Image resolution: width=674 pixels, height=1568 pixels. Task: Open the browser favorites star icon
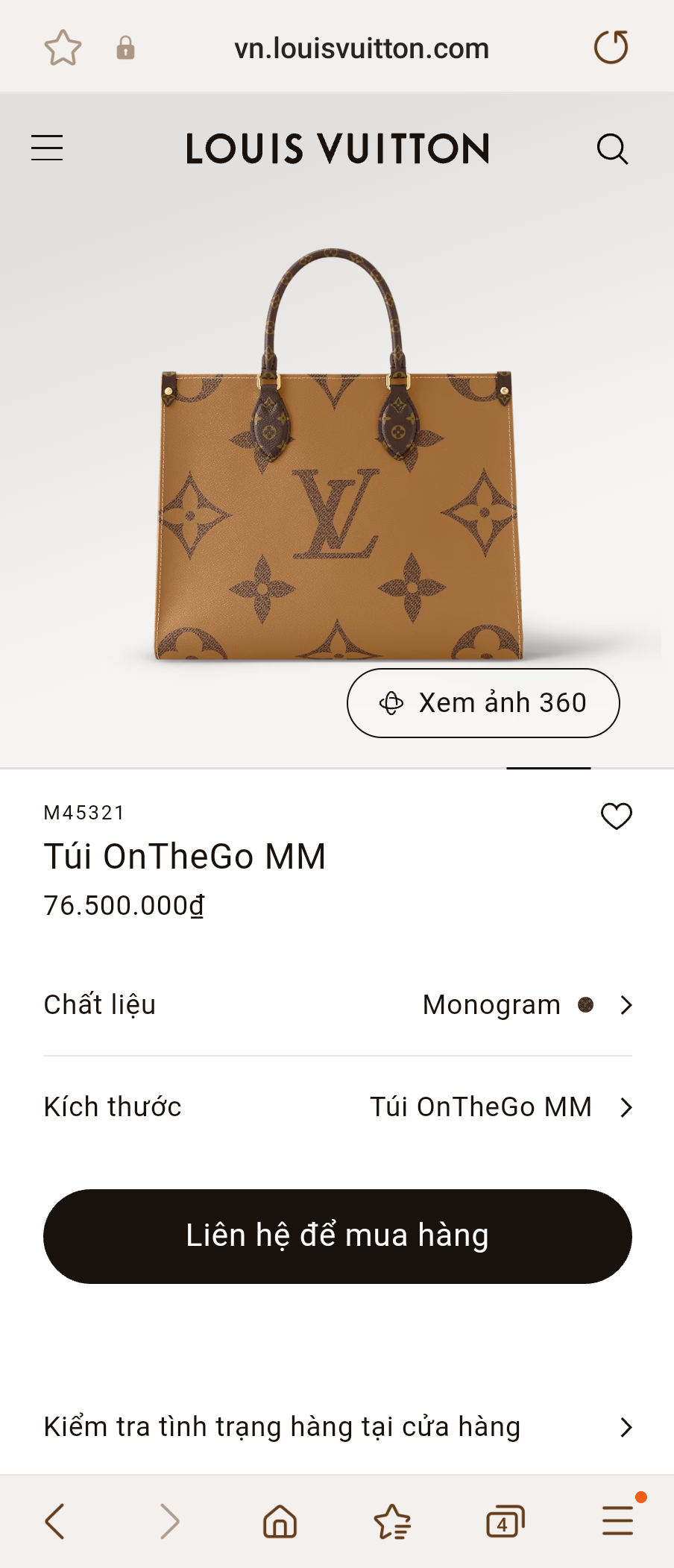coord(394,1521)
